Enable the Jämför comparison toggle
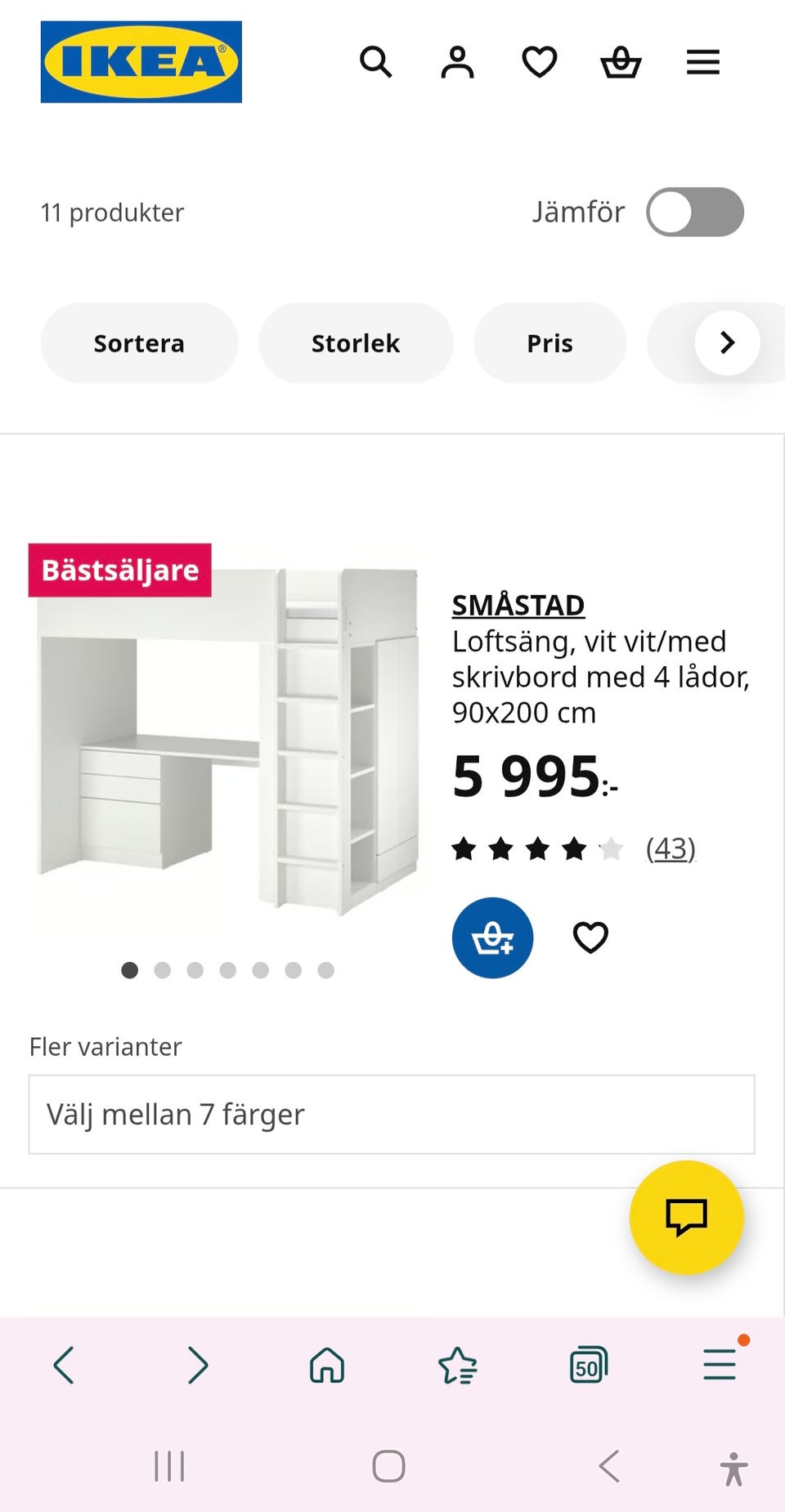Screen dimensions: 785x1512 point(694,212)
